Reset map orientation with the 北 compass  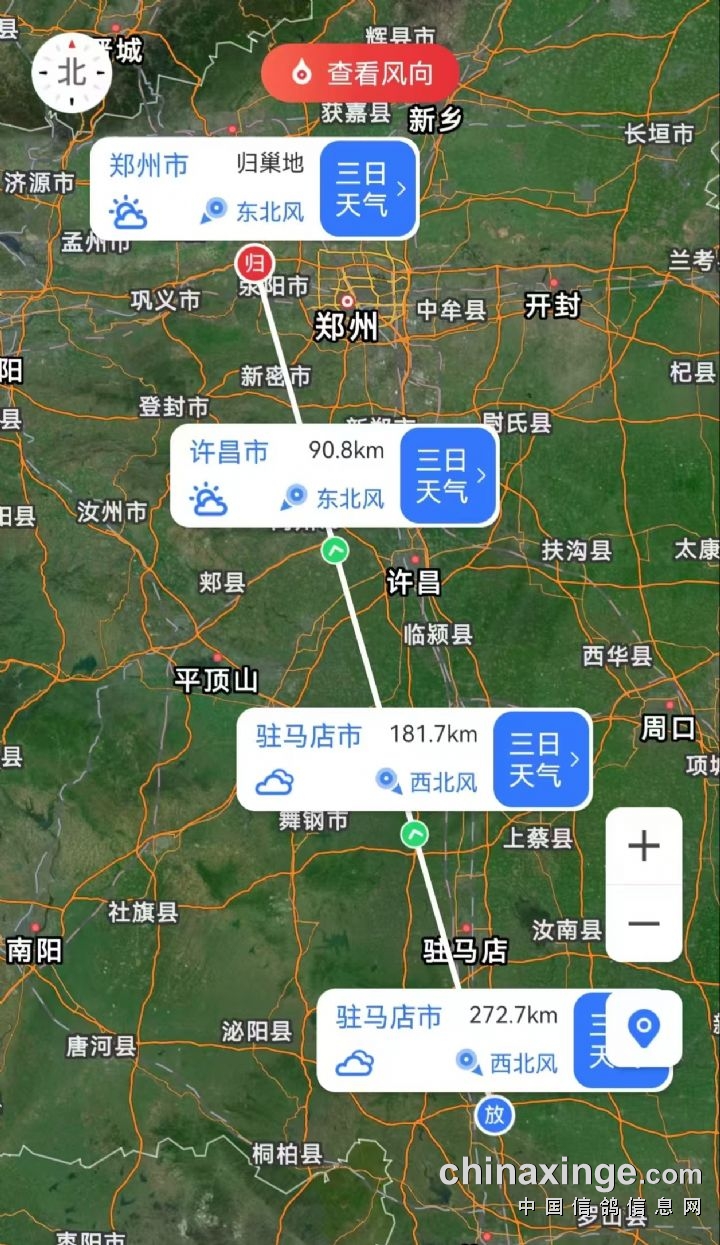pos(71,72)
